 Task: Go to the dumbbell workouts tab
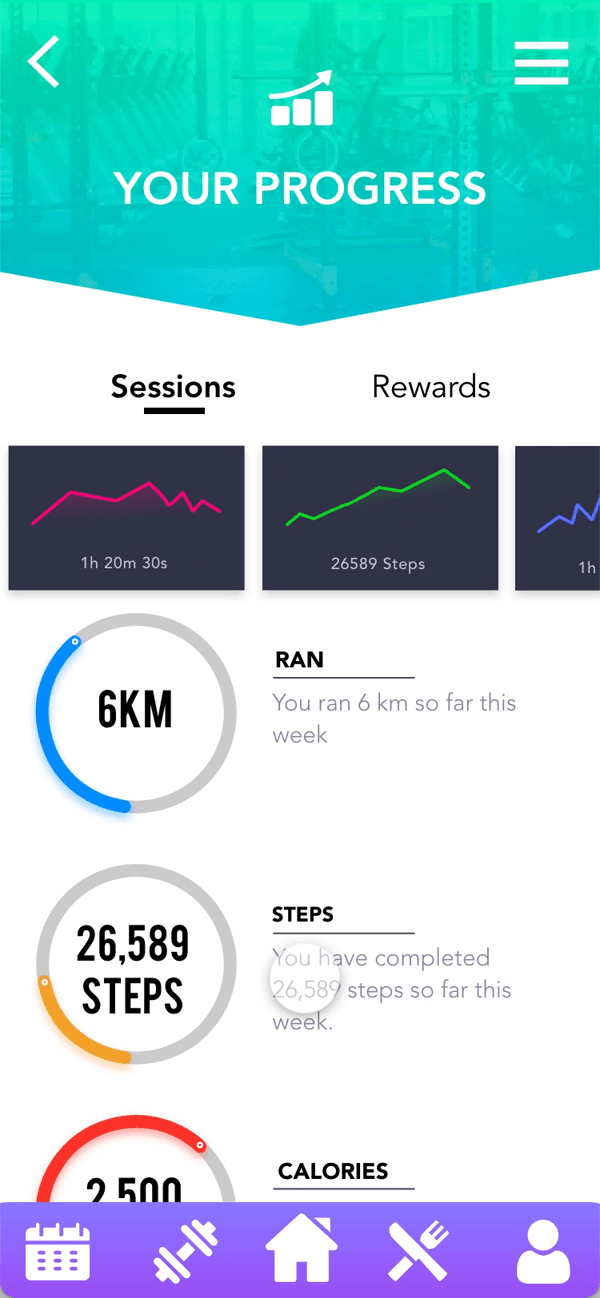tap(185, 1250)
